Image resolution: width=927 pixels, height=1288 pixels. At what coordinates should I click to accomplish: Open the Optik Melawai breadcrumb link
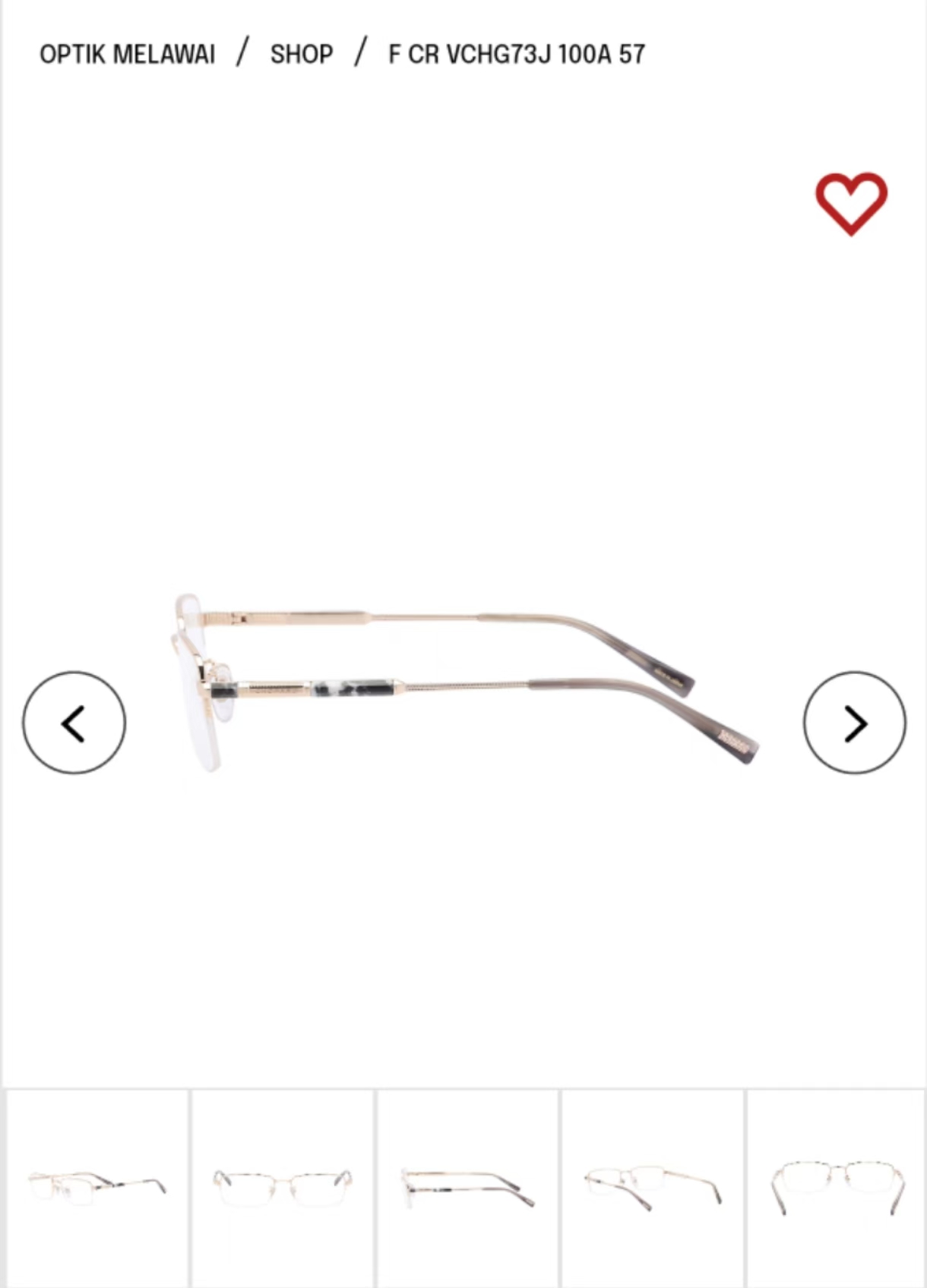128,55
